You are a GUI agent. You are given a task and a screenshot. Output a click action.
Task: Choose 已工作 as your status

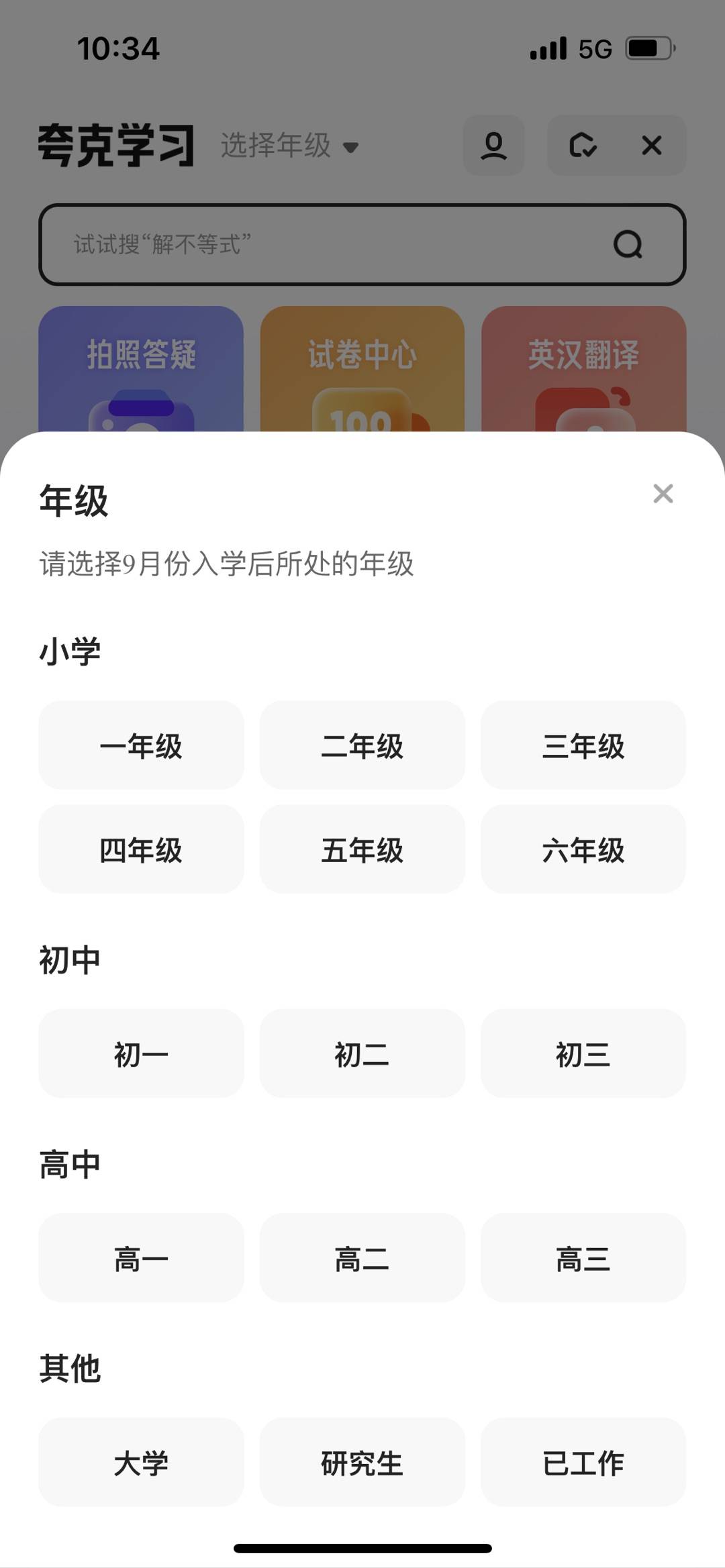(583, 1464)
